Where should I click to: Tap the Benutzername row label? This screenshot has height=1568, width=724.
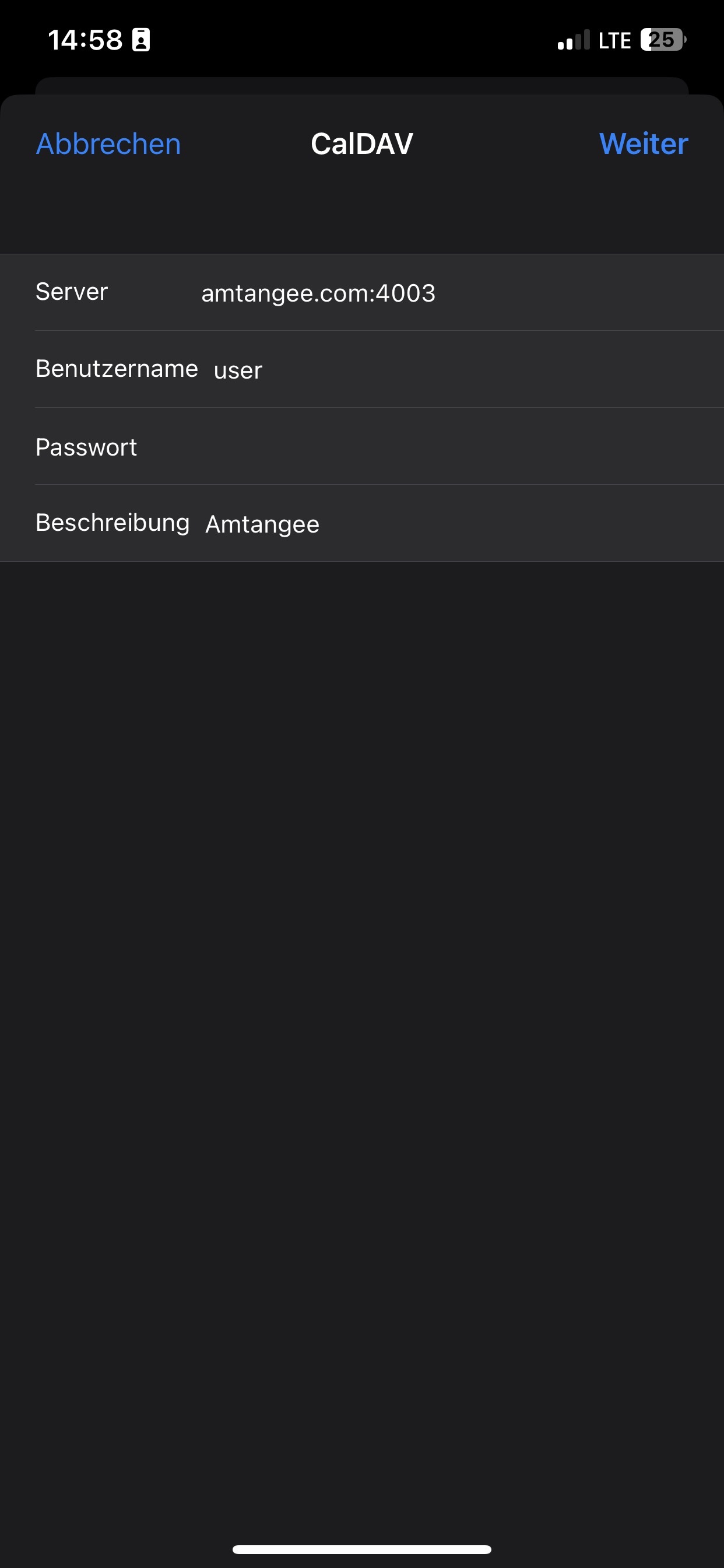point(117,368)
